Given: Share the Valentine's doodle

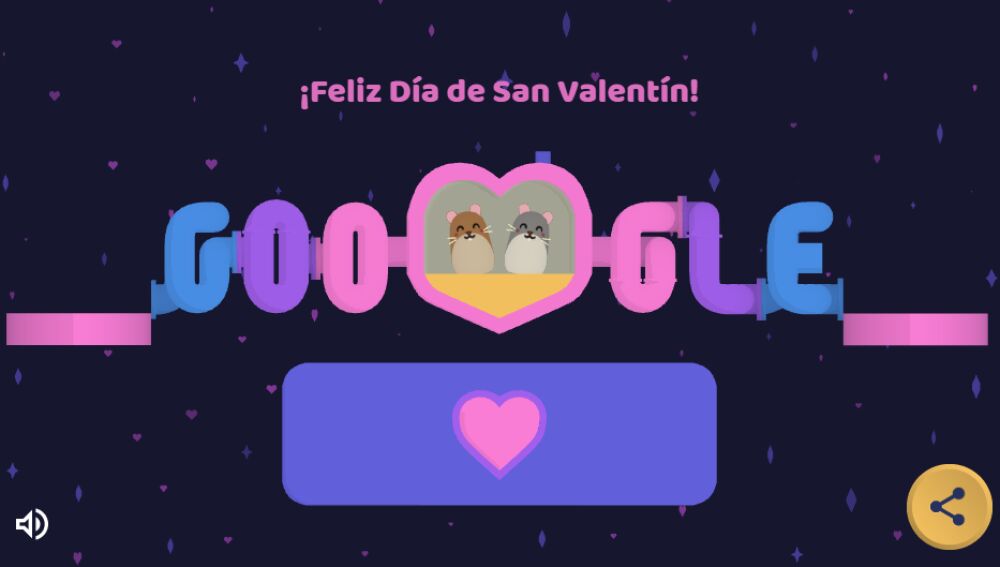Looking at the screenshot, I should [948, 507].
